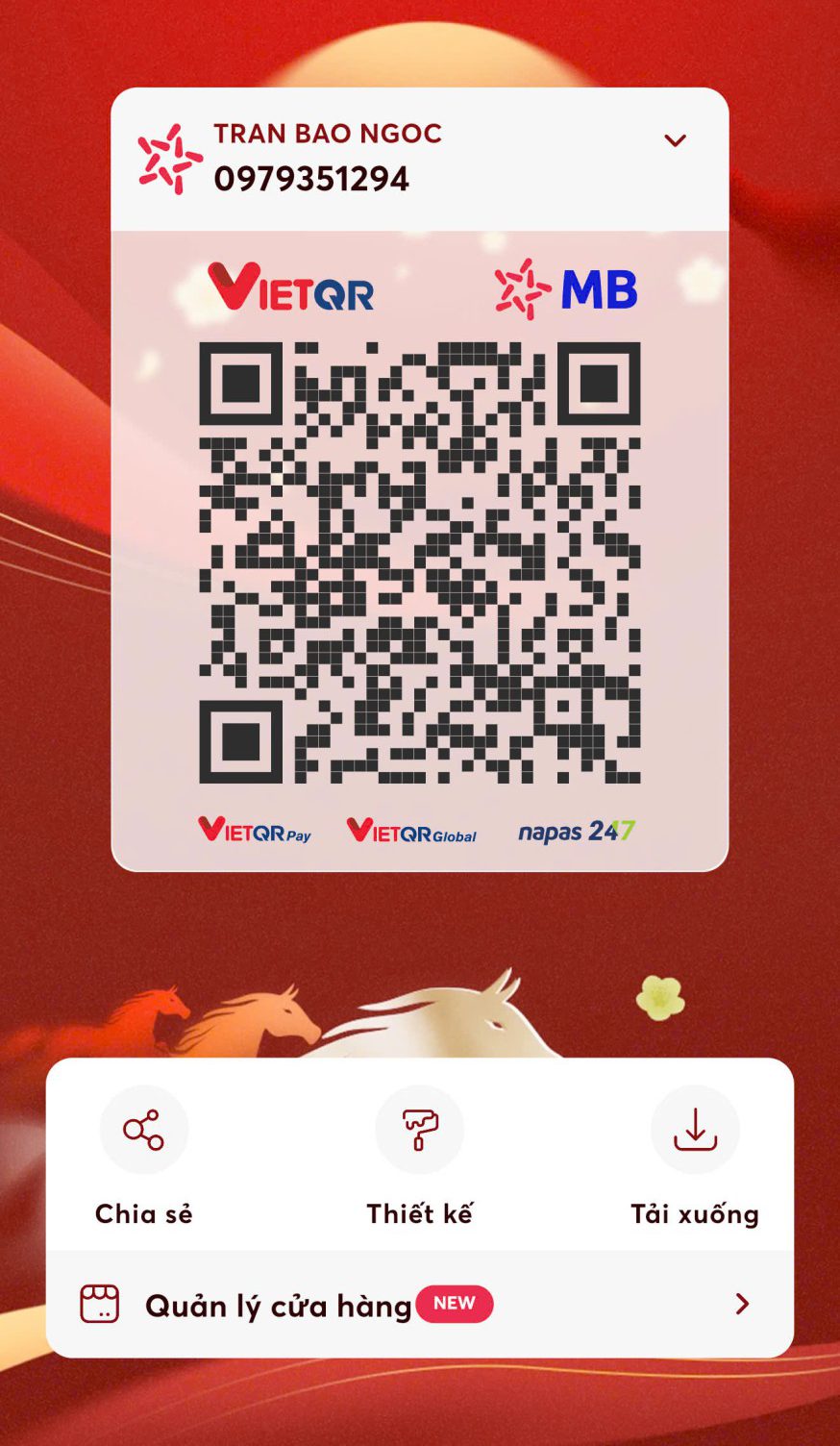Open Quản lý cửa hàng store management
The image size is (840, 1446).
click(x=419, y=1305)
